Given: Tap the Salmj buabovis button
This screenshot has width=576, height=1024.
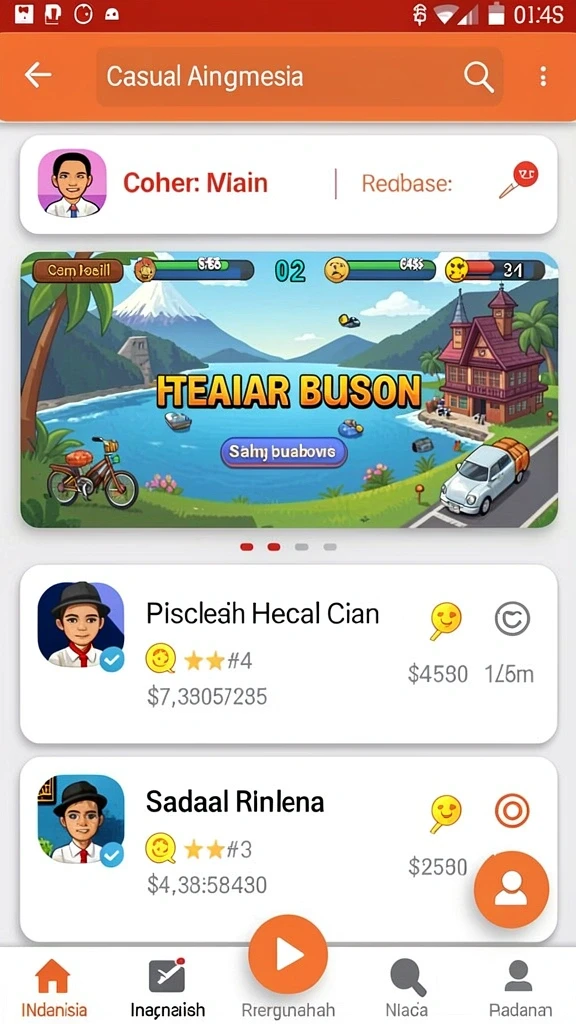Looking at the screenshot, I should coord(283,452).
